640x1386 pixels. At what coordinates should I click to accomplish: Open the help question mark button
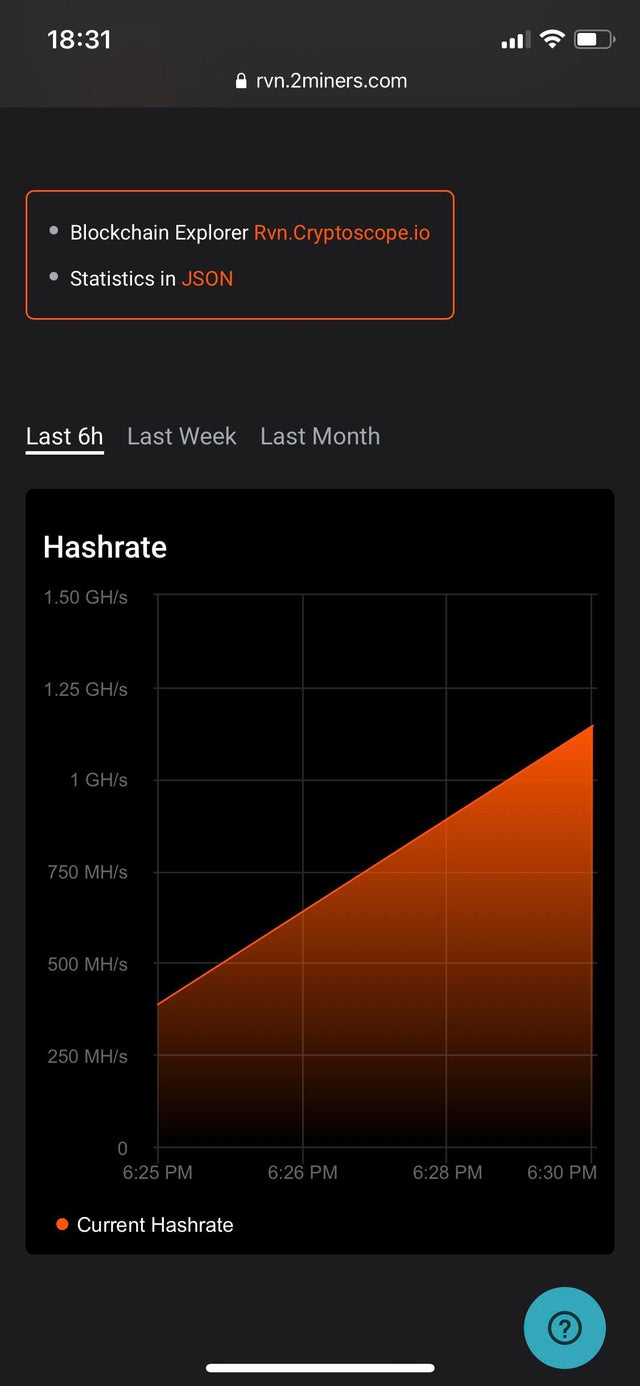coord(565,1328)
